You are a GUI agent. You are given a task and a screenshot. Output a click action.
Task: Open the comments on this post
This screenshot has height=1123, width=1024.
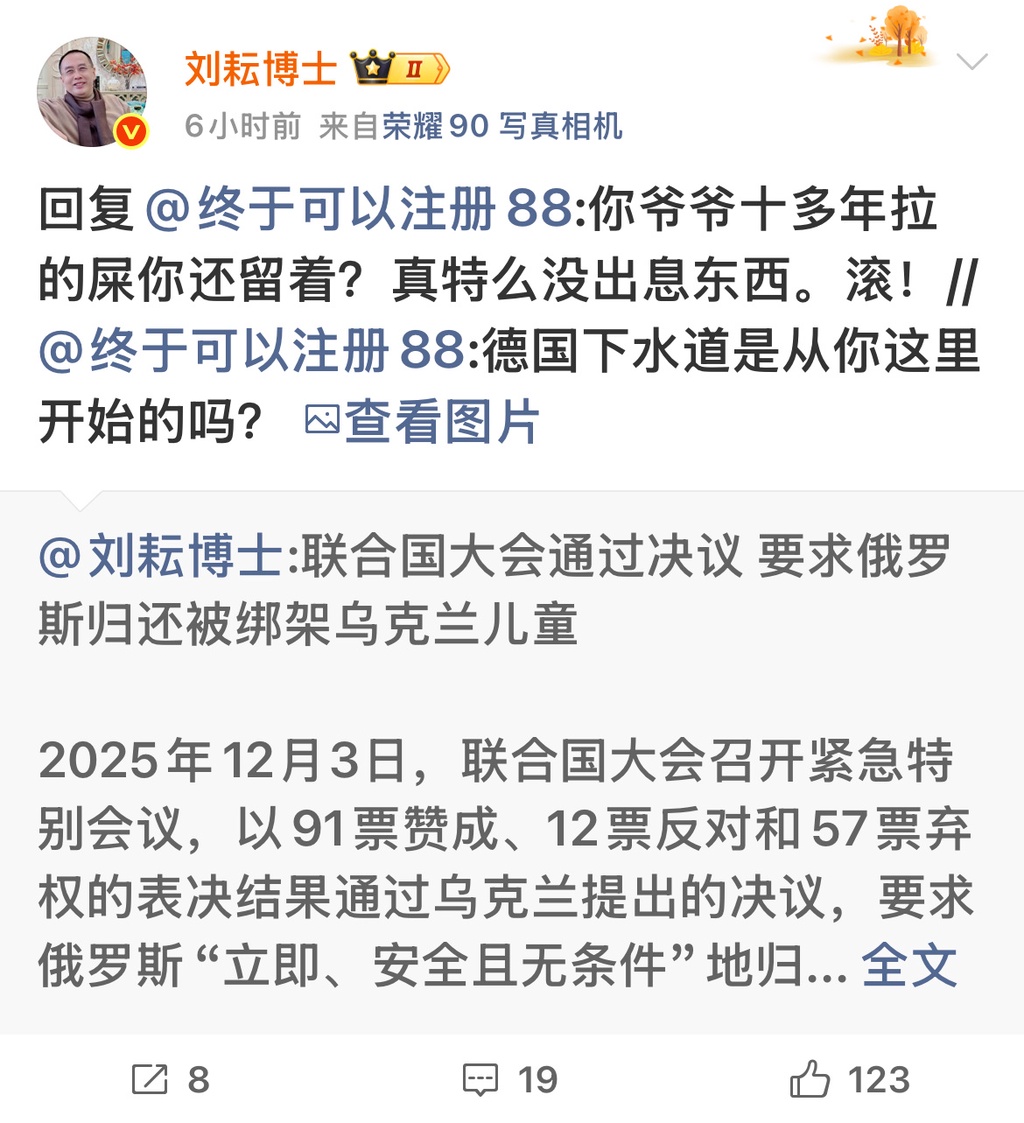point(510,1080)
